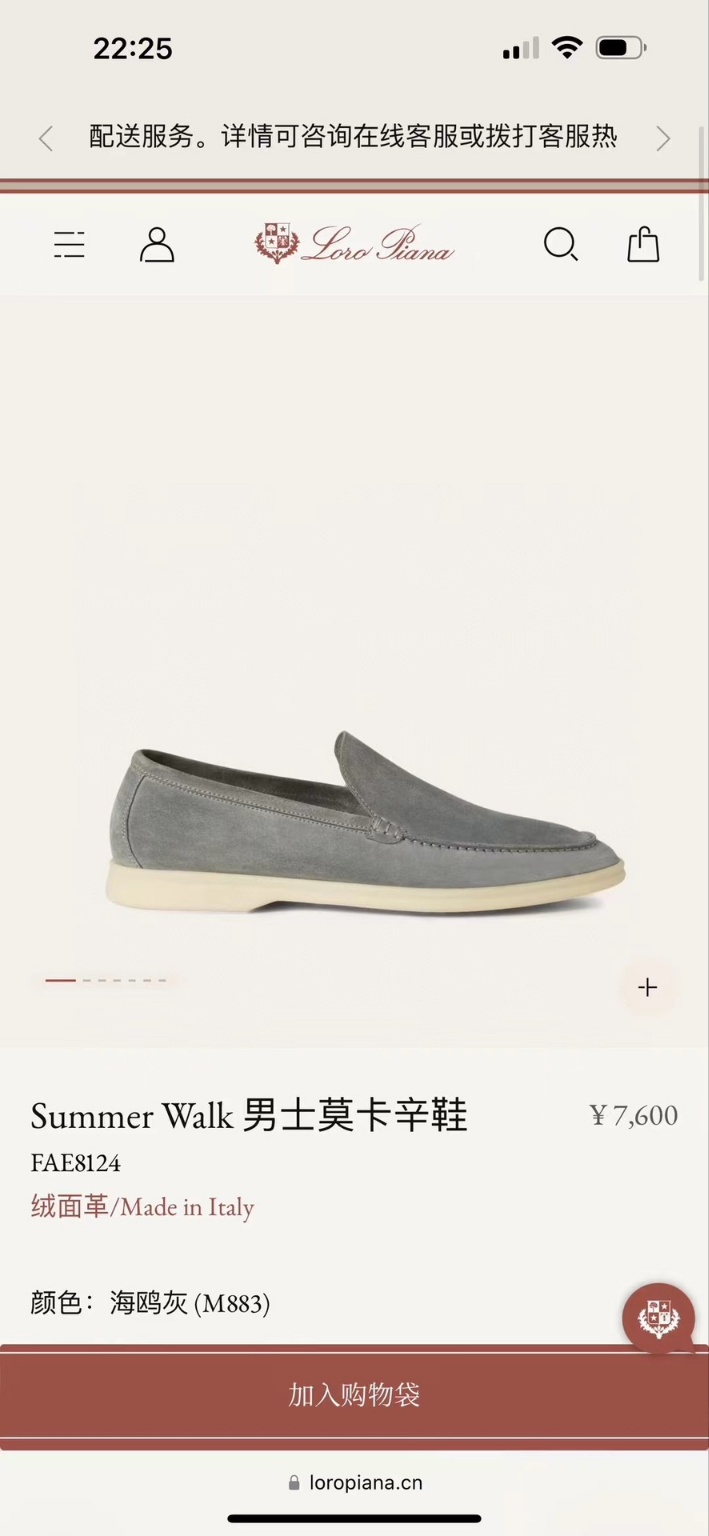Screen dimensions: 709x1536
Task: Go to the Loro Piana homepage logo
Action: 354,244
